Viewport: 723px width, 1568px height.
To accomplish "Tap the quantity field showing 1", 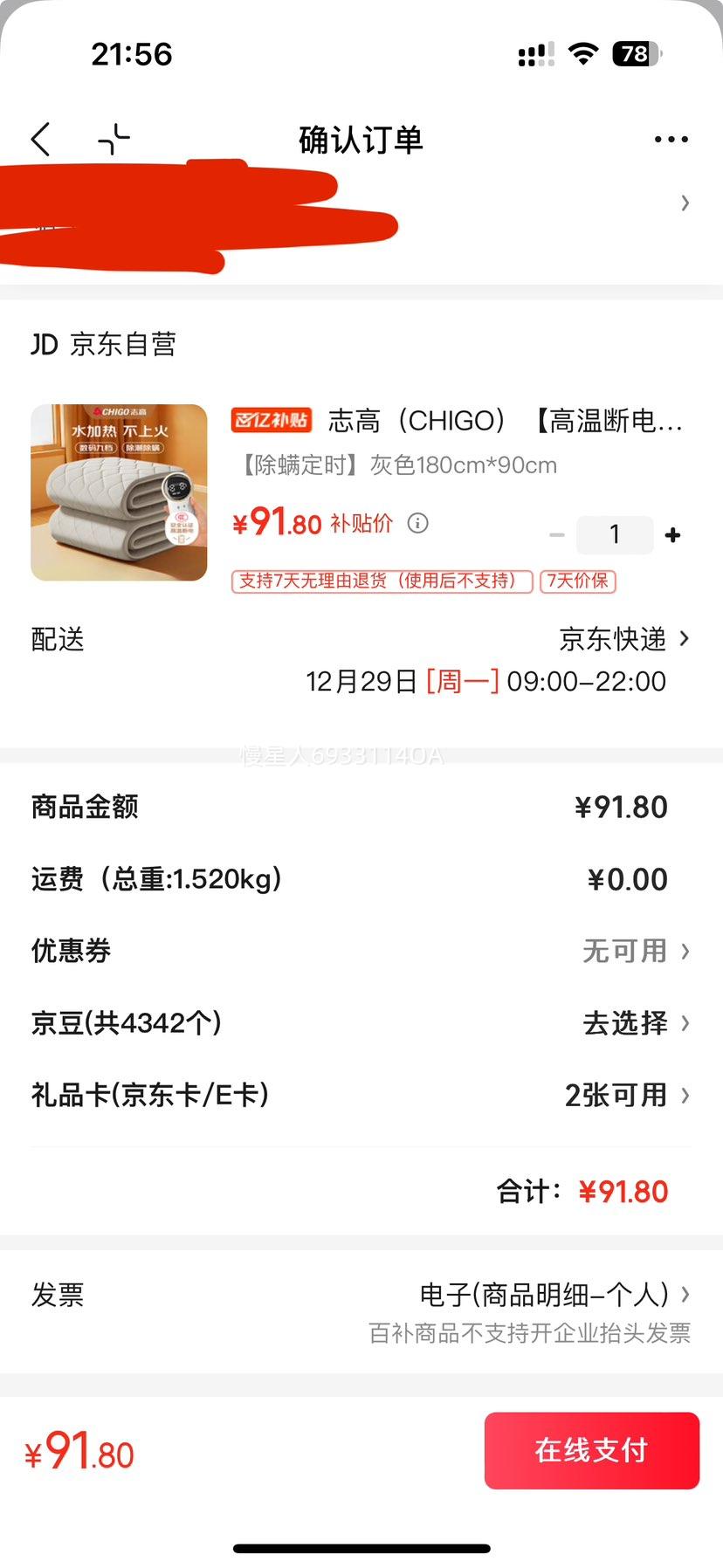I will (615, 534).
